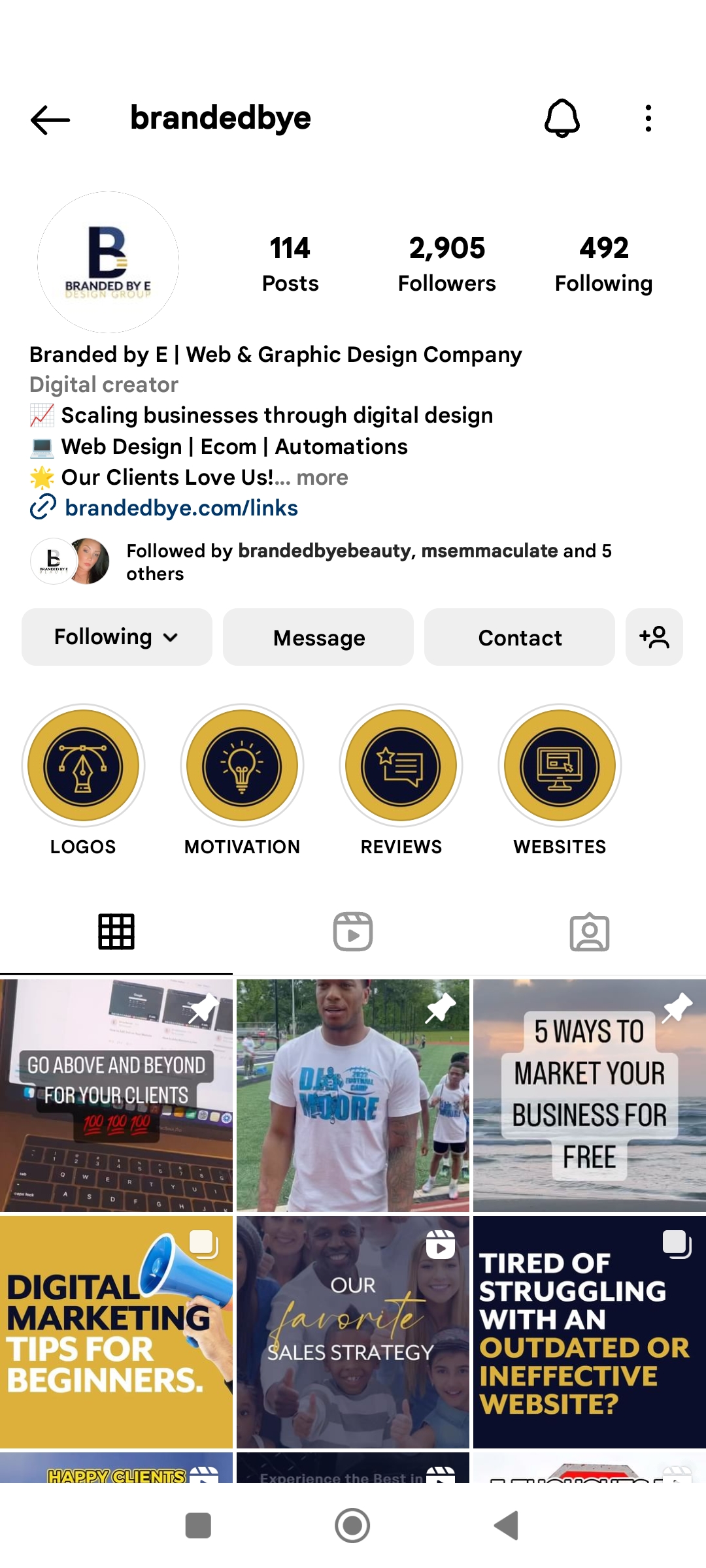The image size is (706, 1568).
Task: Message brandedbye
Action: [318, 637]
